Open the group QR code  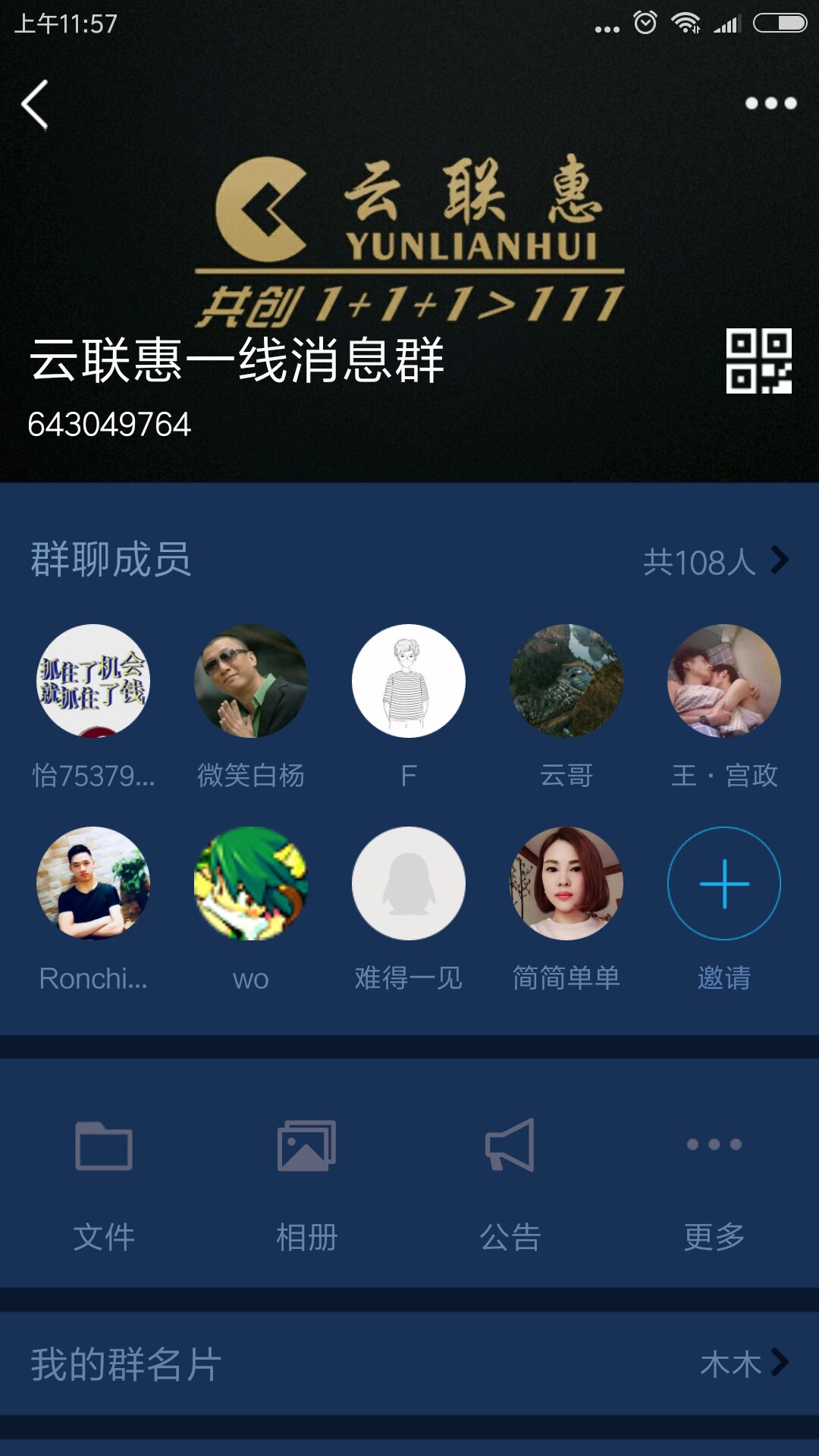(758, 361)
